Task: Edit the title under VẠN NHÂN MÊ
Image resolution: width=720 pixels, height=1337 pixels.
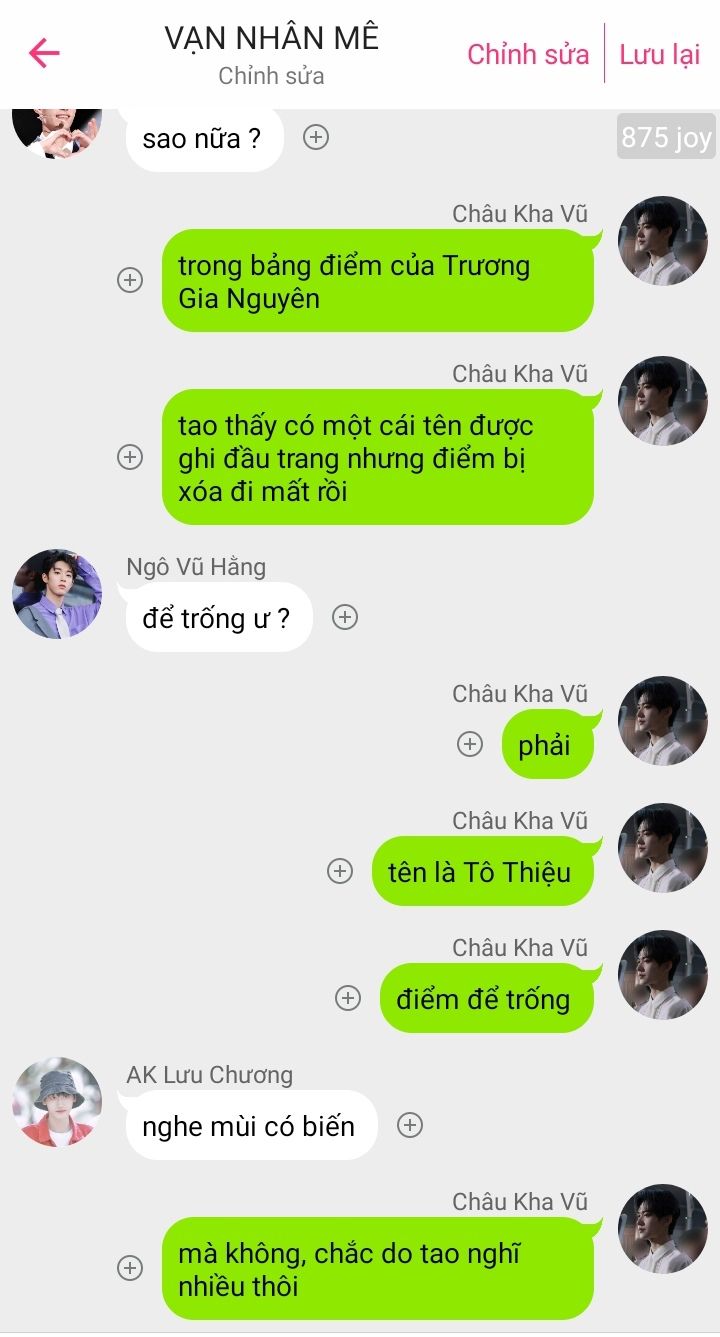Action: (271, 76)
